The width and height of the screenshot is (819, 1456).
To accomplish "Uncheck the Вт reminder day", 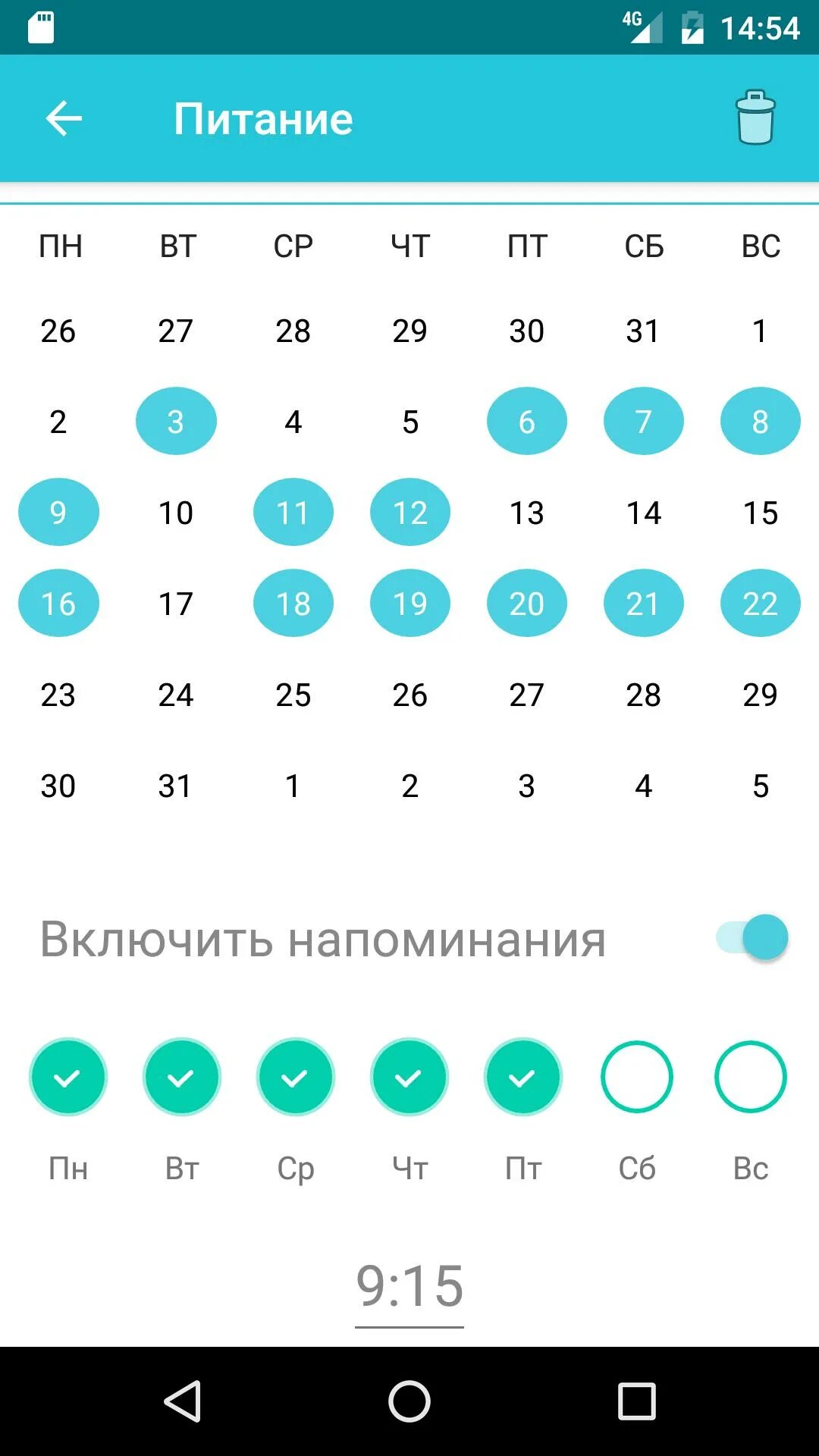I will click(x=182, y=1077).
